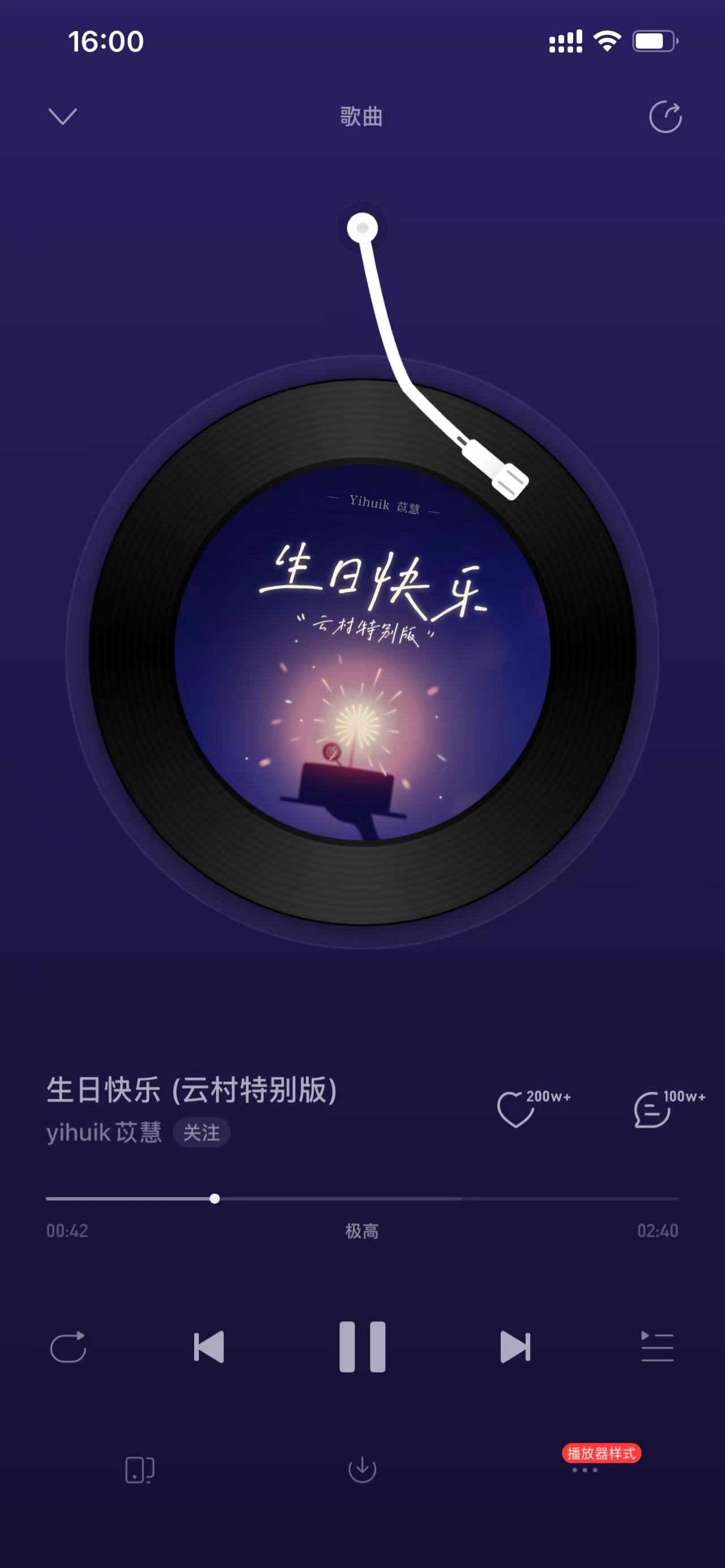Viewport: 725px width, 1568px height.
Task: Pause the current song
Action: (x=362, y=1347)
